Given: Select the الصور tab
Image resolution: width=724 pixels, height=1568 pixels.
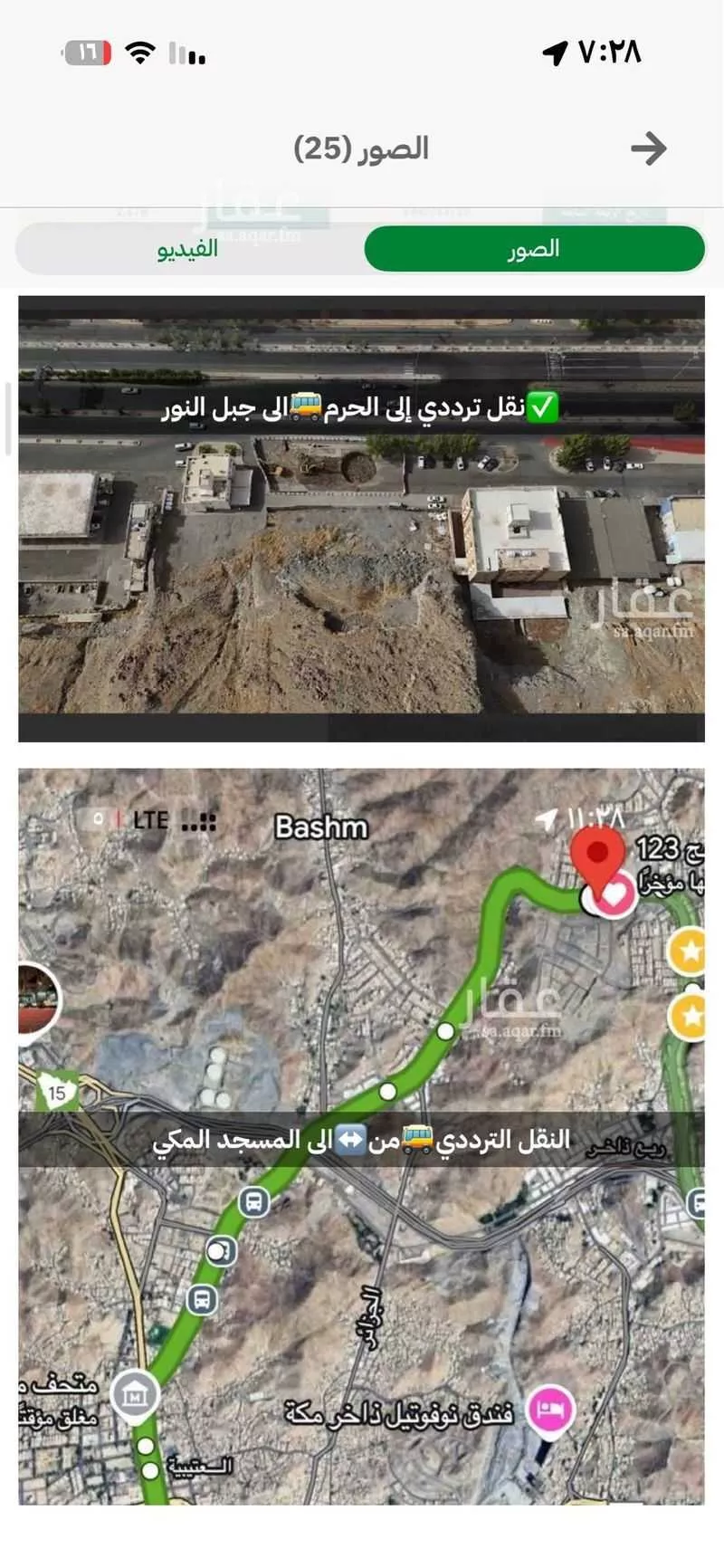Looking at the screenshot, I should tap(534, 249).
